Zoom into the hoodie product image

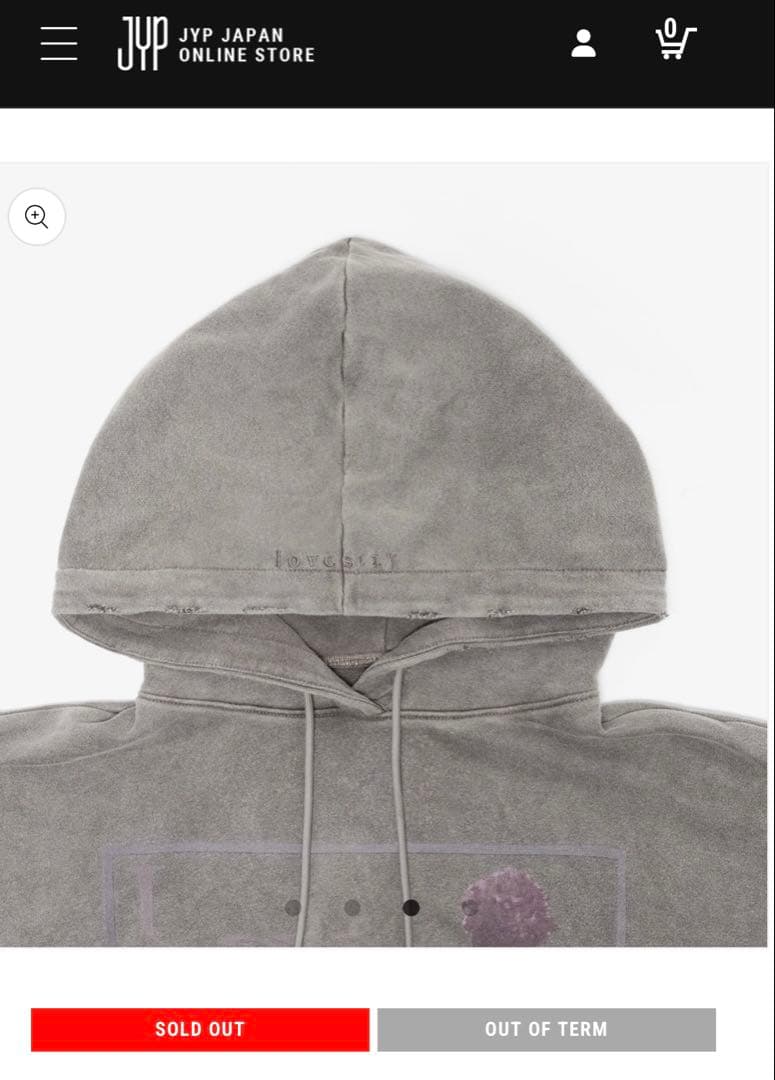pyautogui.click(x=37, y=217)
